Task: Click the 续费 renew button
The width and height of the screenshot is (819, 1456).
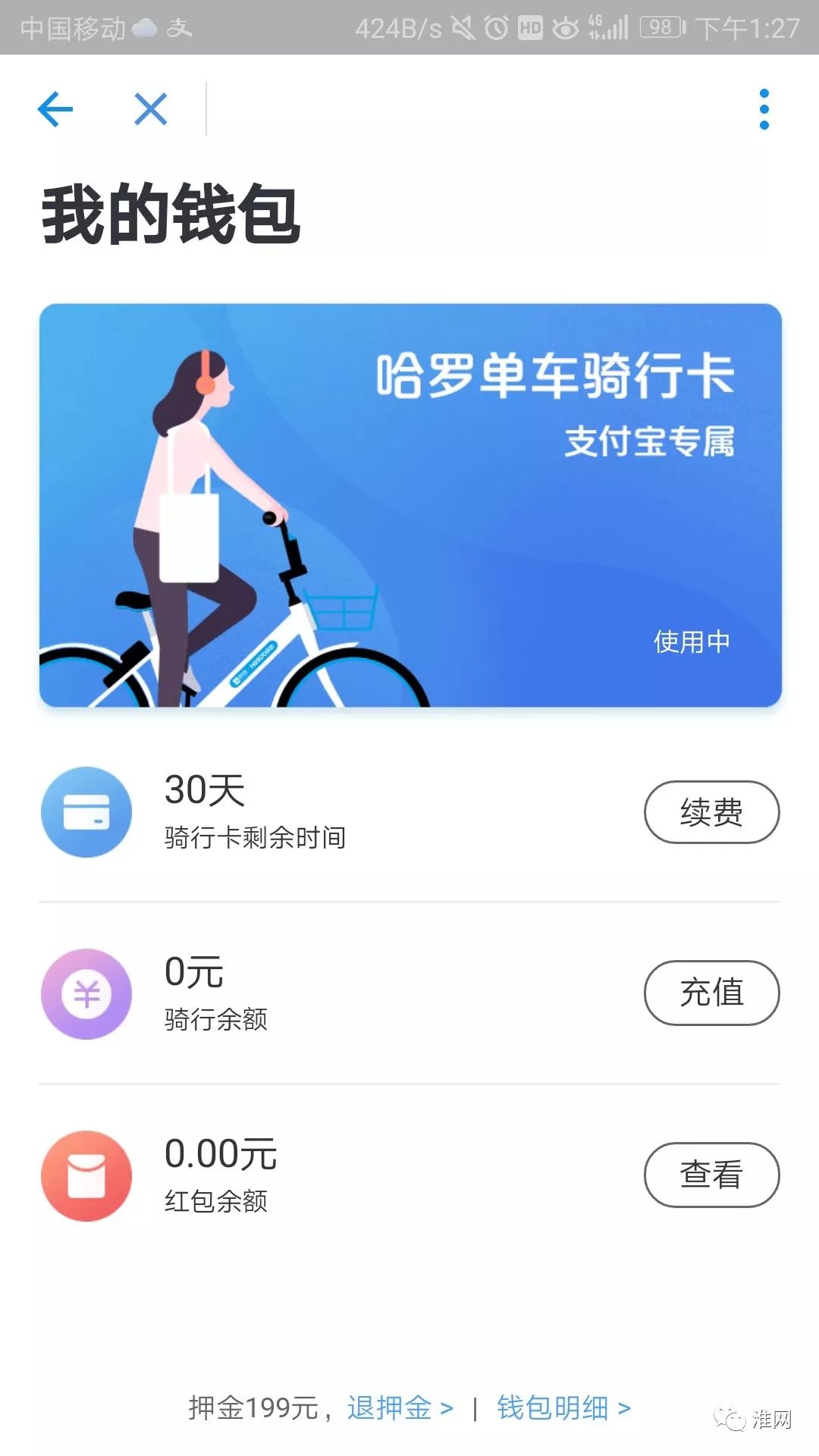Action: click(711, 811)
